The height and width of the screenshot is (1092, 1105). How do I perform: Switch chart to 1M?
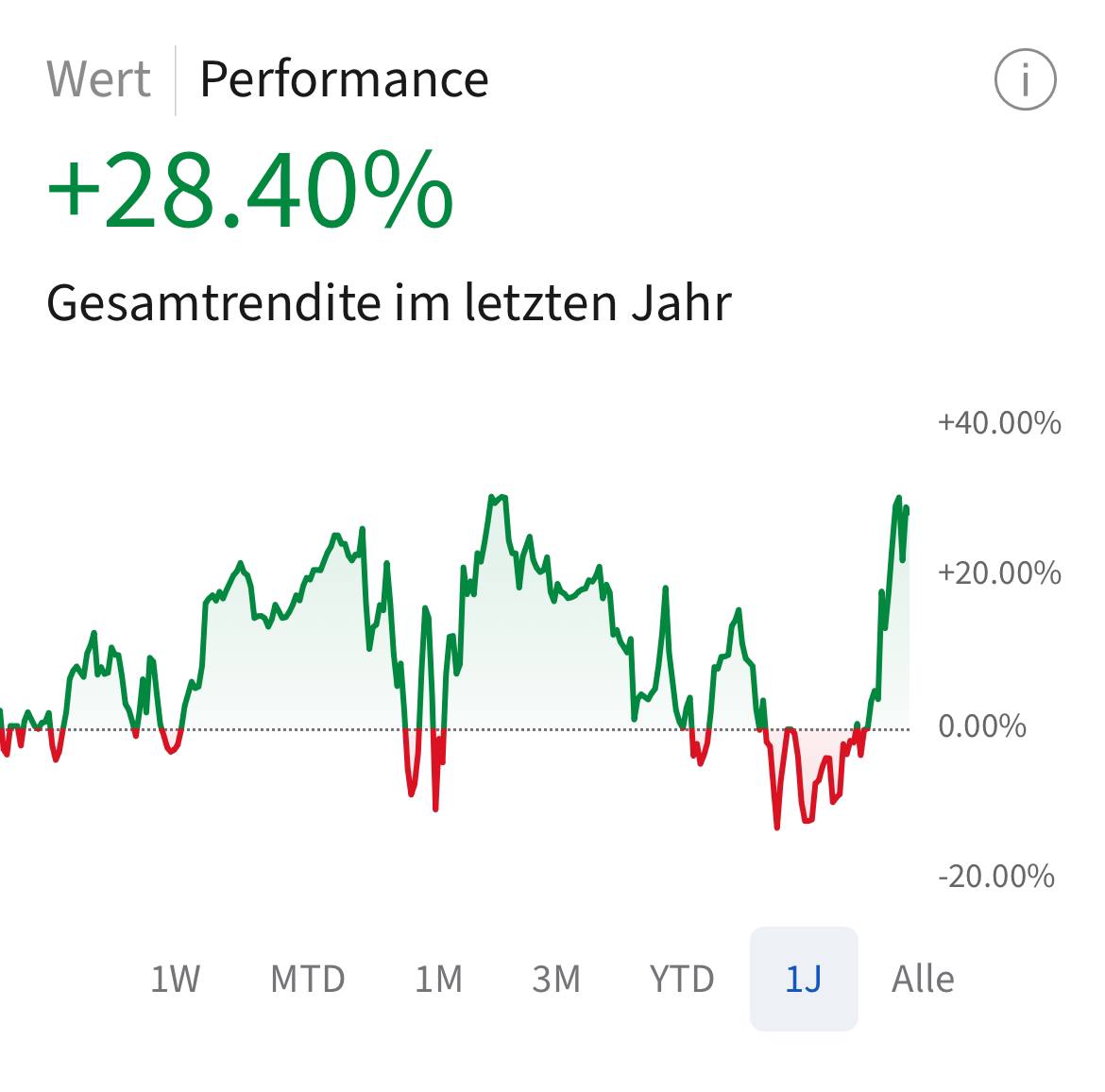tap(439, 979)
